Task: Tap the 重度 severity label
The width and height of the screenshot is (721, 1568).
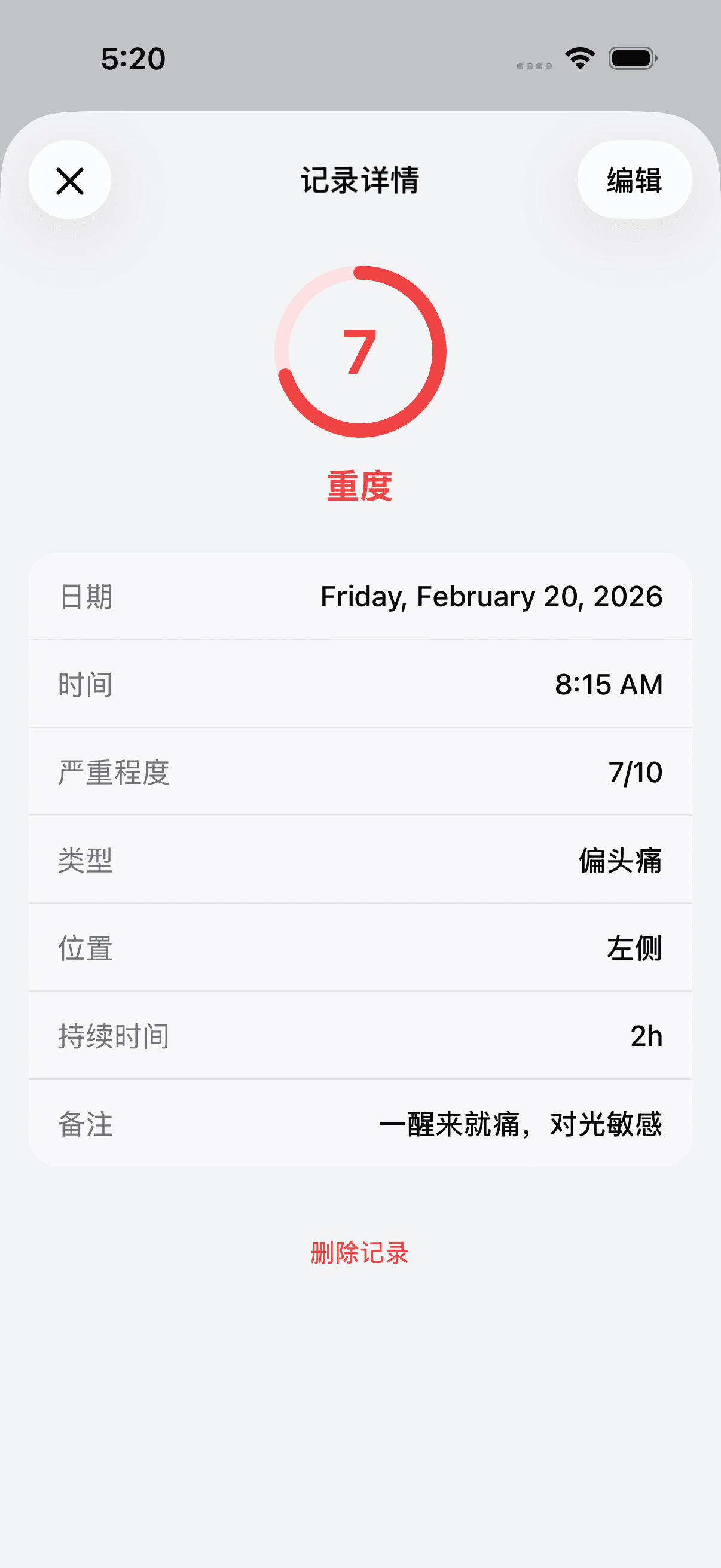Action: [360, 484]
